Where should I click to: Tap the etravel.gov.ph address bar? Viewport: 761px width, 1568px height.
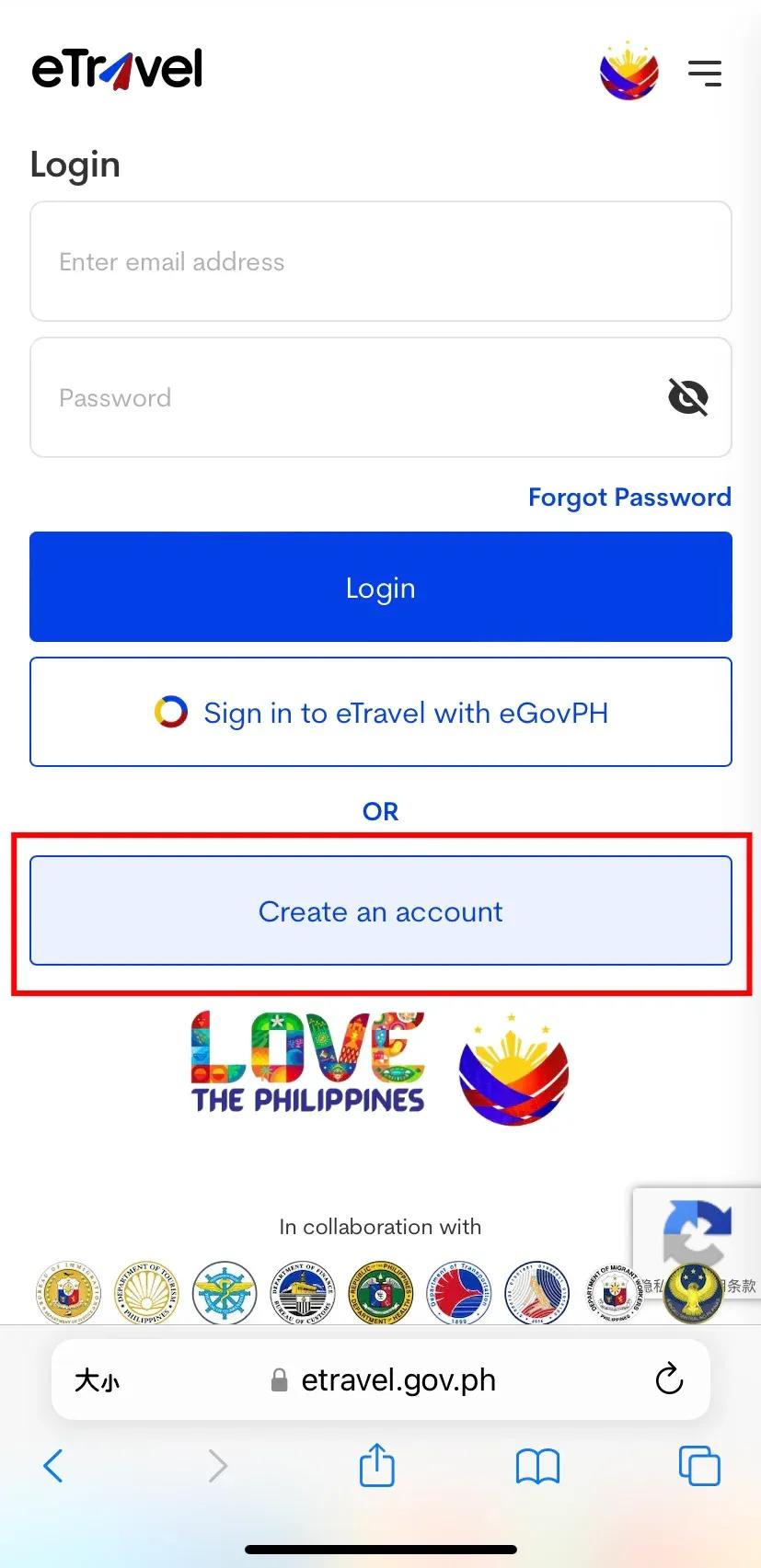pyautogui.click(x=381, y=1379)
